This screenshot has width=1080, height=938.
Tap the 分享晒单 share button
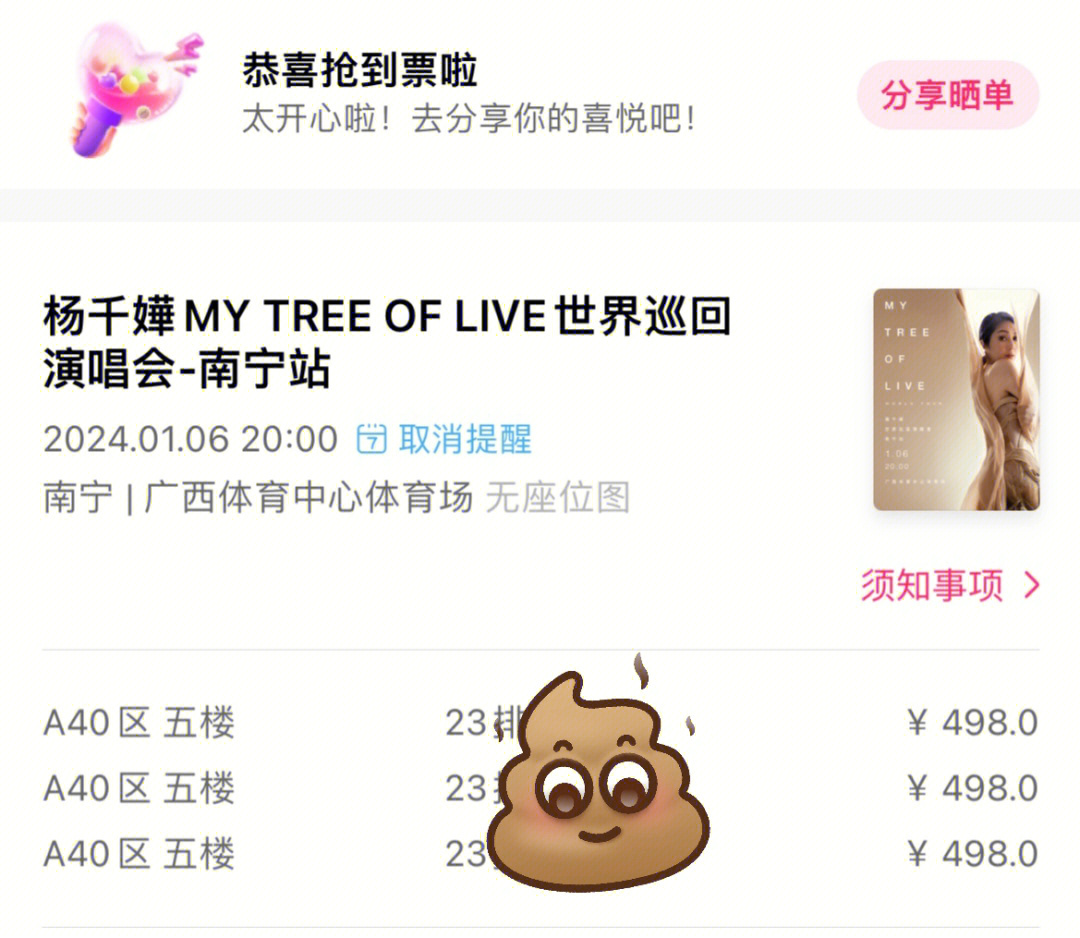947,97
